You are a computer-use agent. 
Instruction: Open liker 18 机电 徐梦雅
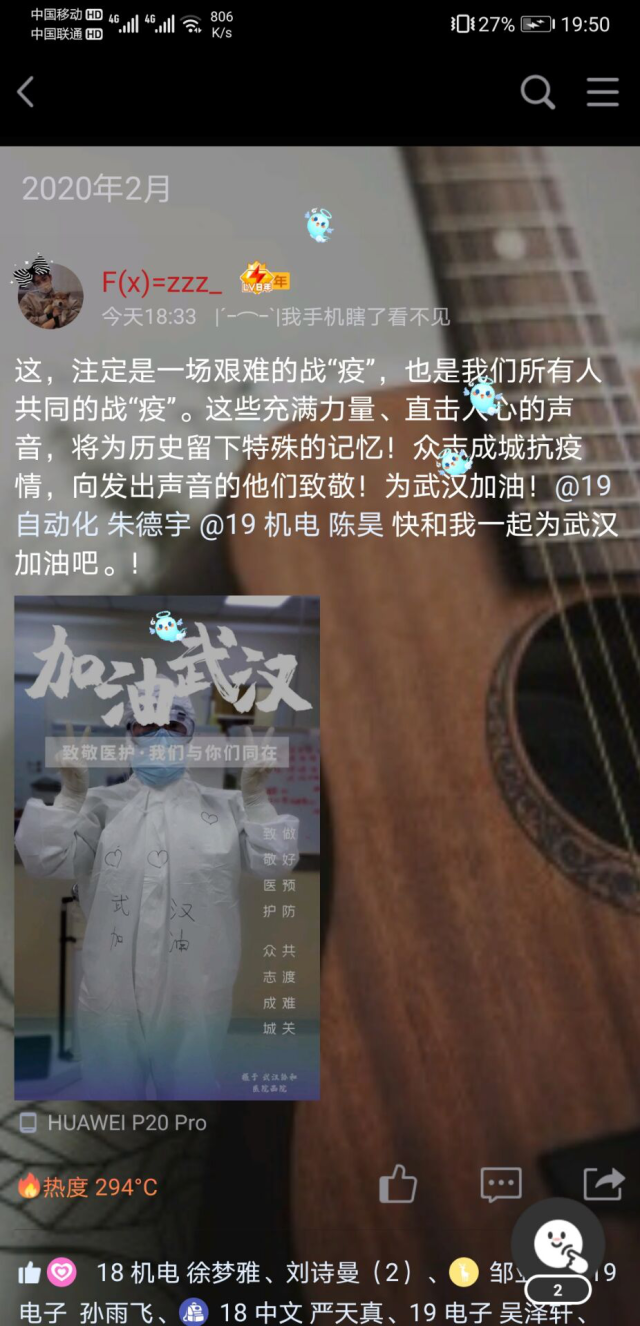(178, 1273)
